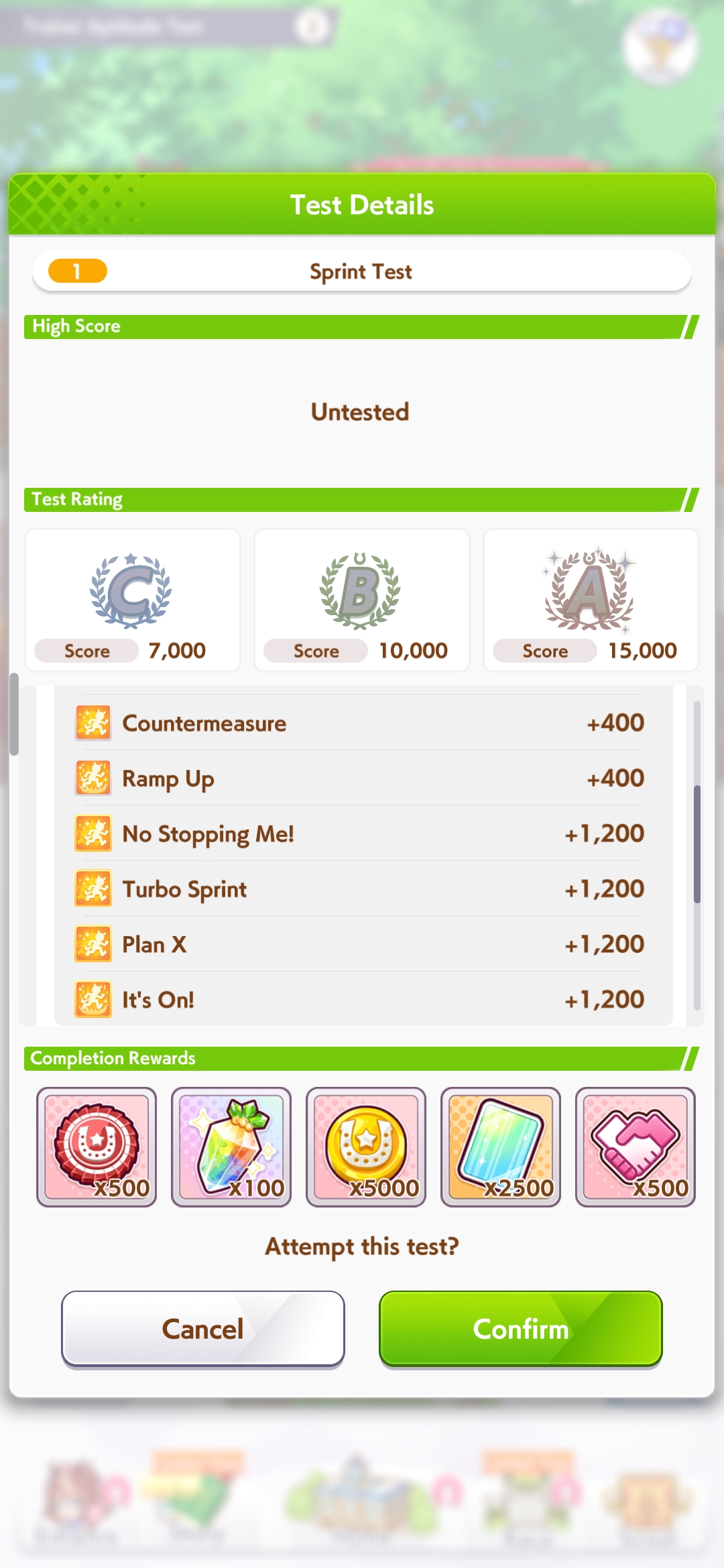Screen dimensions: 724x1568
Task: Tap the teal ticket x2500 reward
Action: pos(501,1147)
